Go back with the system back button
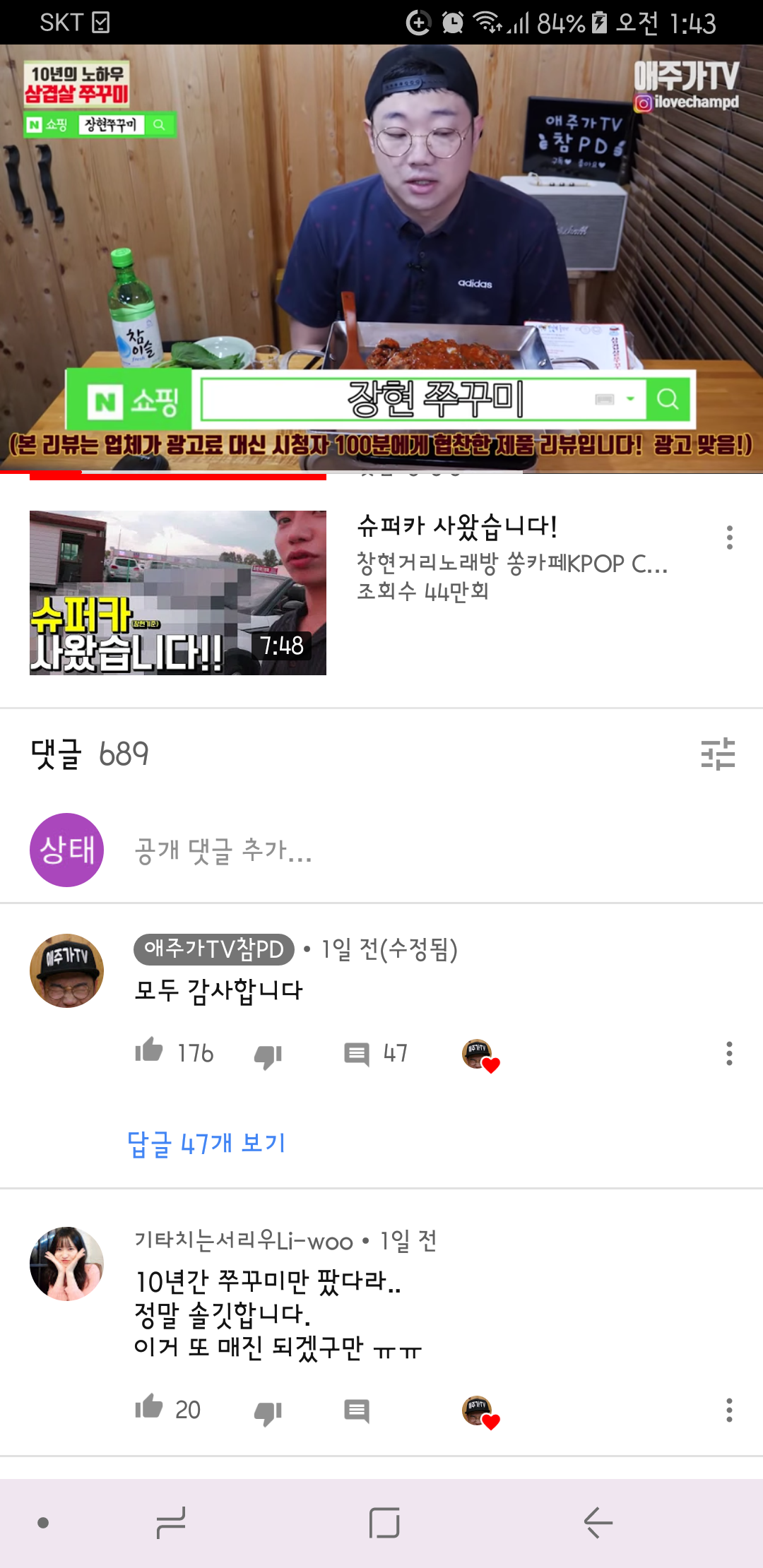Viewport: 763px width, 1568px height. (x=598, y=1522)
